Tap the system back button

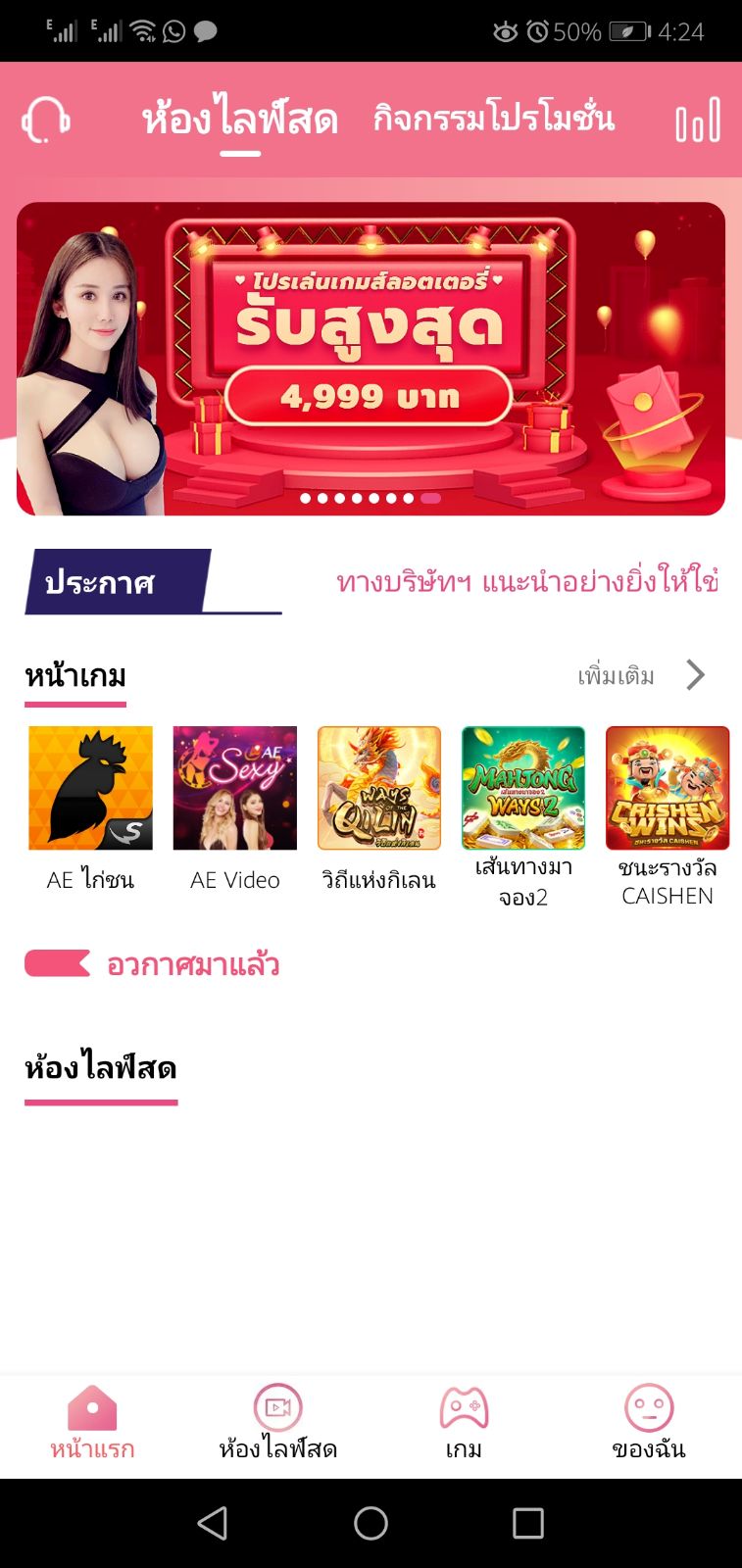(213, 1523)
